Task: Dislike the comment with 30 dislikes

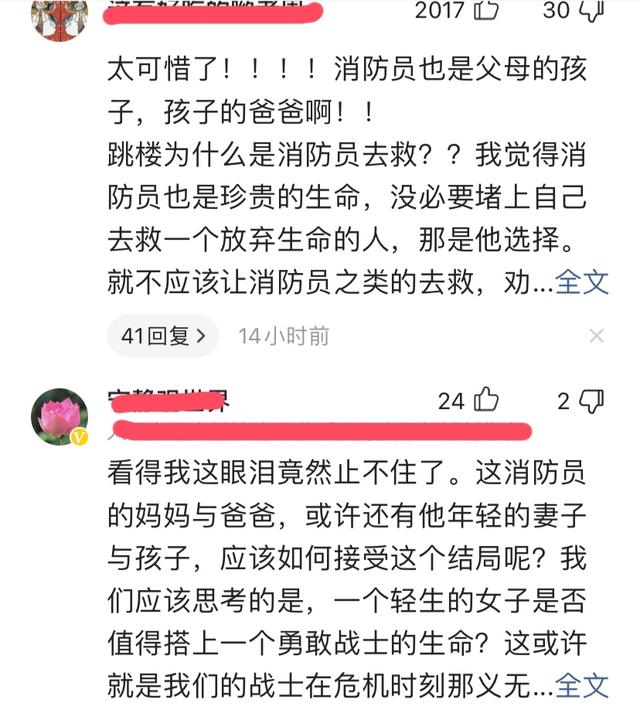Action: (592, 11)
